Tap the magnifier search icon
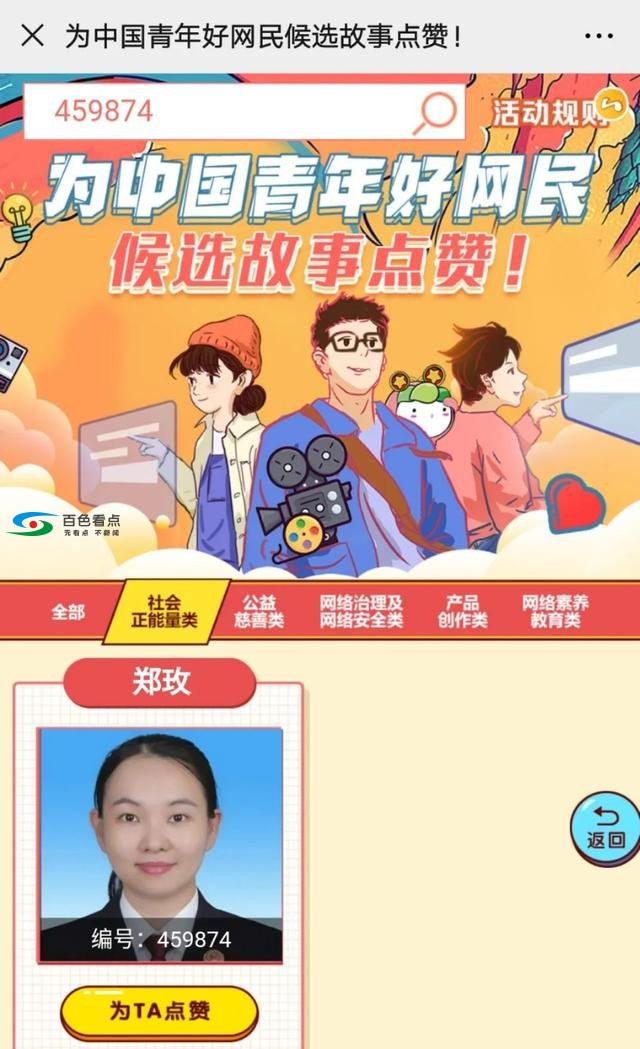Screen dimensions: 640x1049 [436, 112]
